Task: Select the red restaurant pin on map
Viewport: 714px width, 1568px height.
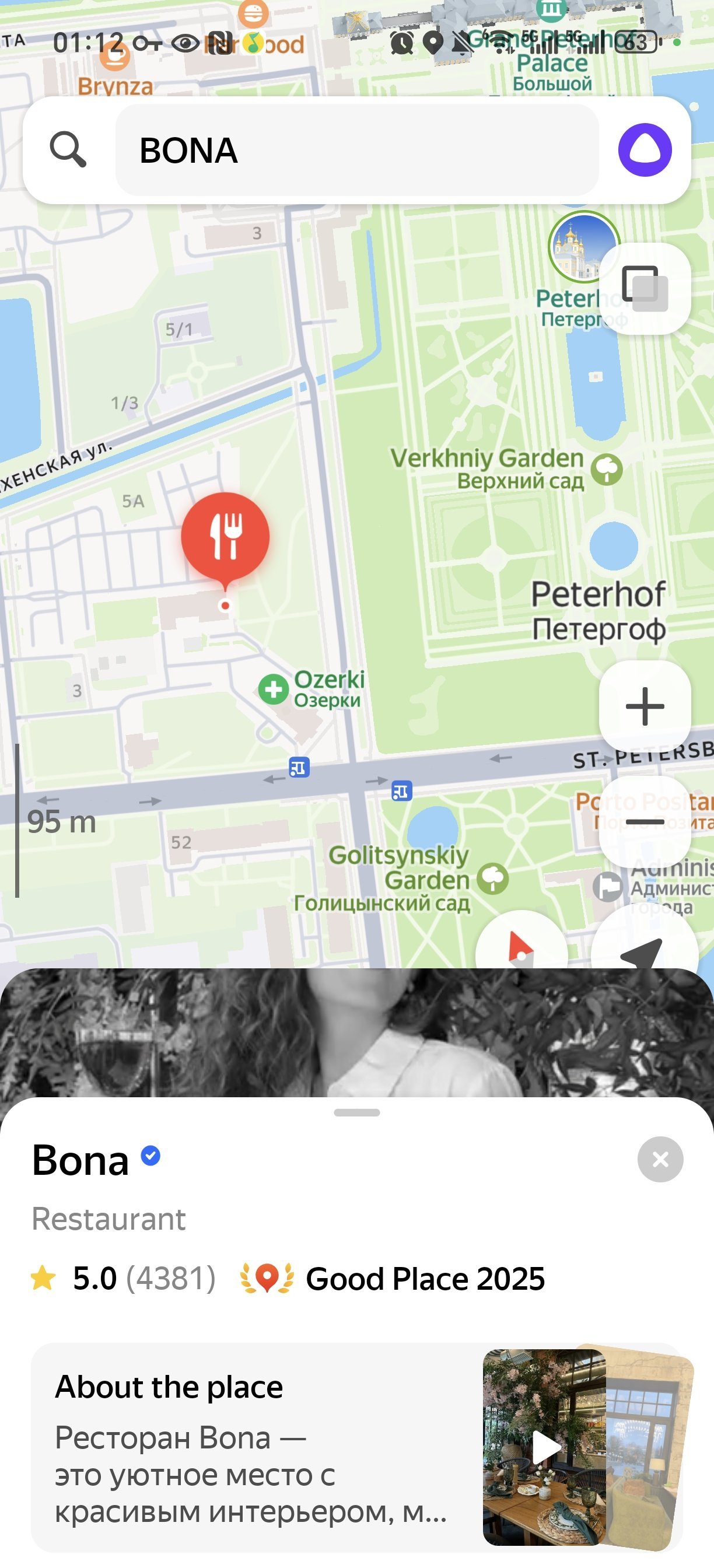Action: [x=225, y=535]
